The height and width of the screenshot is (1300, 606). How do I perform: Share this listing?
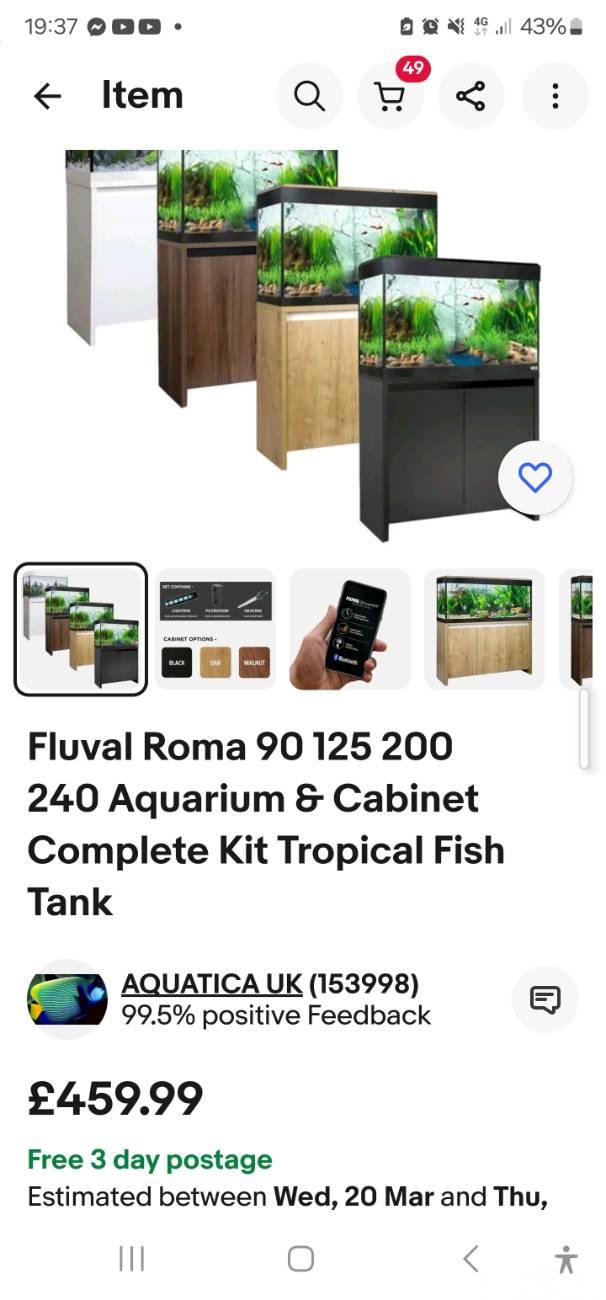click(x=470, y=96)
